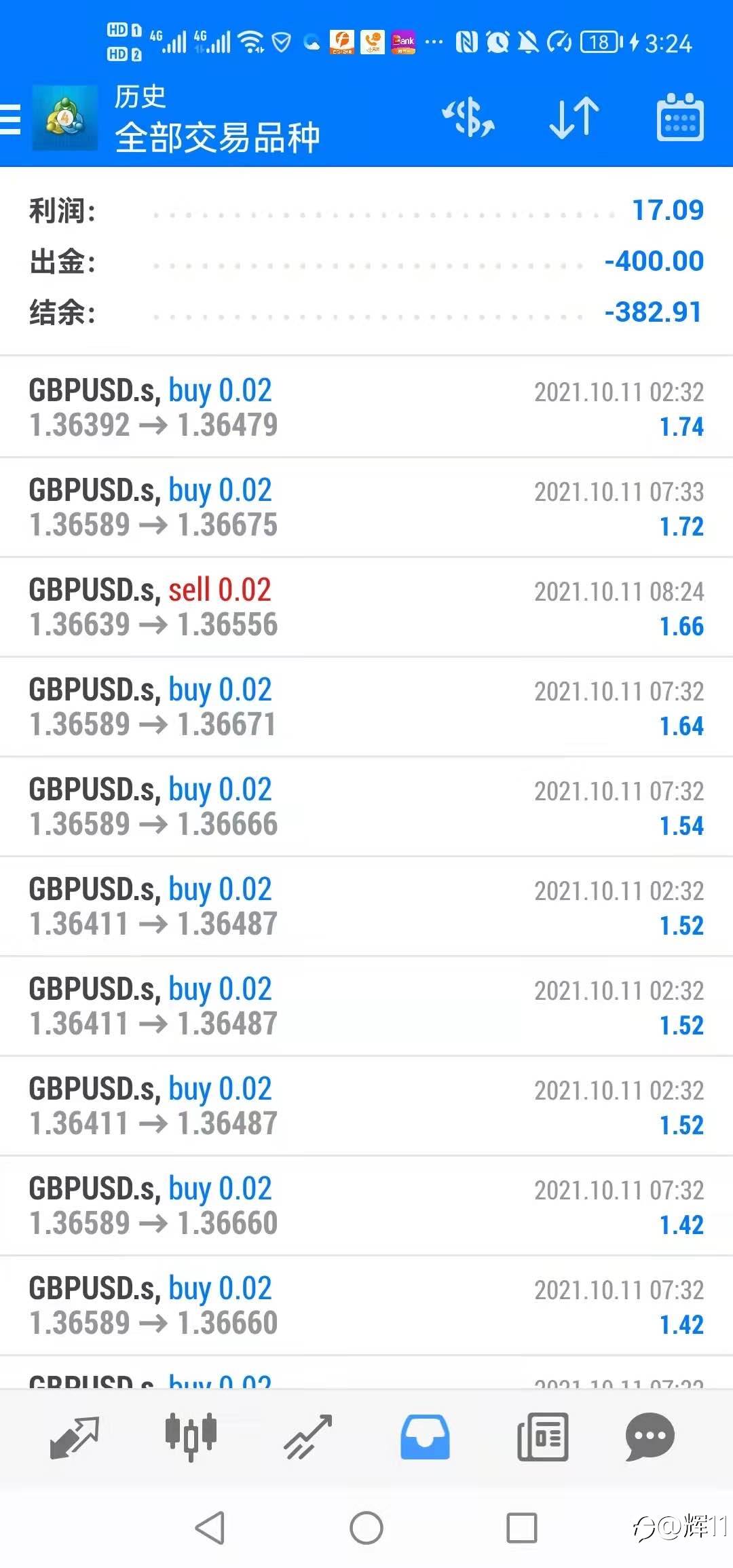Select the History inbox tab
Image resolution: width=733 pixels, height=1568 pixels.
pos(425,1437)
